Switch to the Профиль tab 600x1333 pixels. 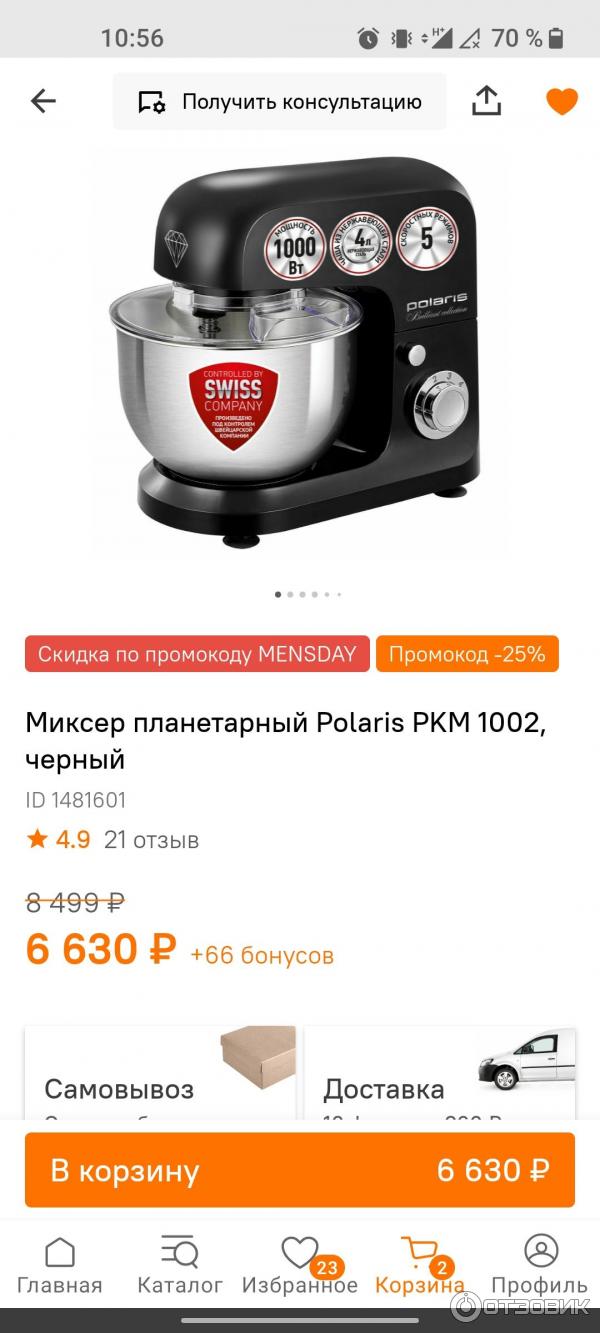(540, 1265)
